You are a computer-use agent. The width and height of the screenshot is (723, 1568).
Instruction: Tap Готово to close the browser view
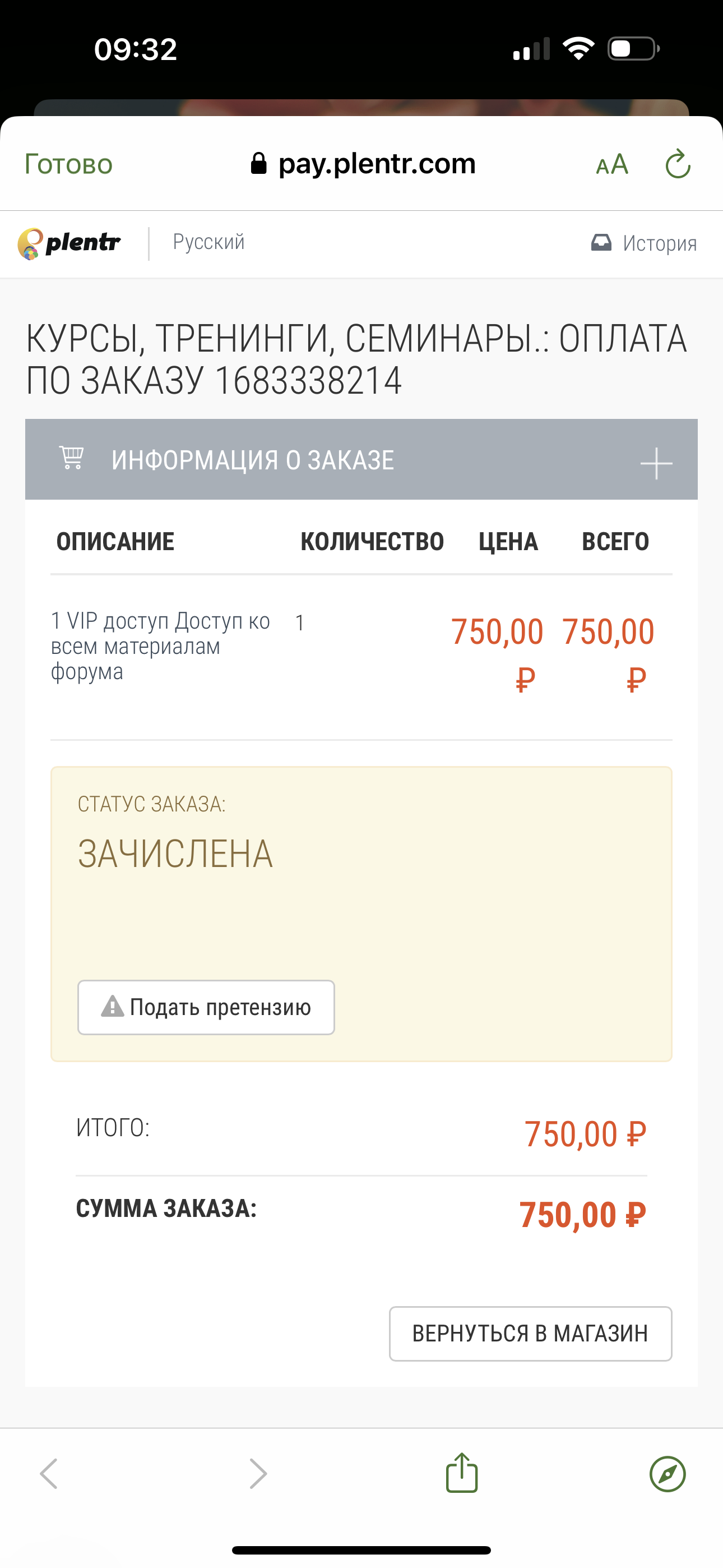click(69, 164)
